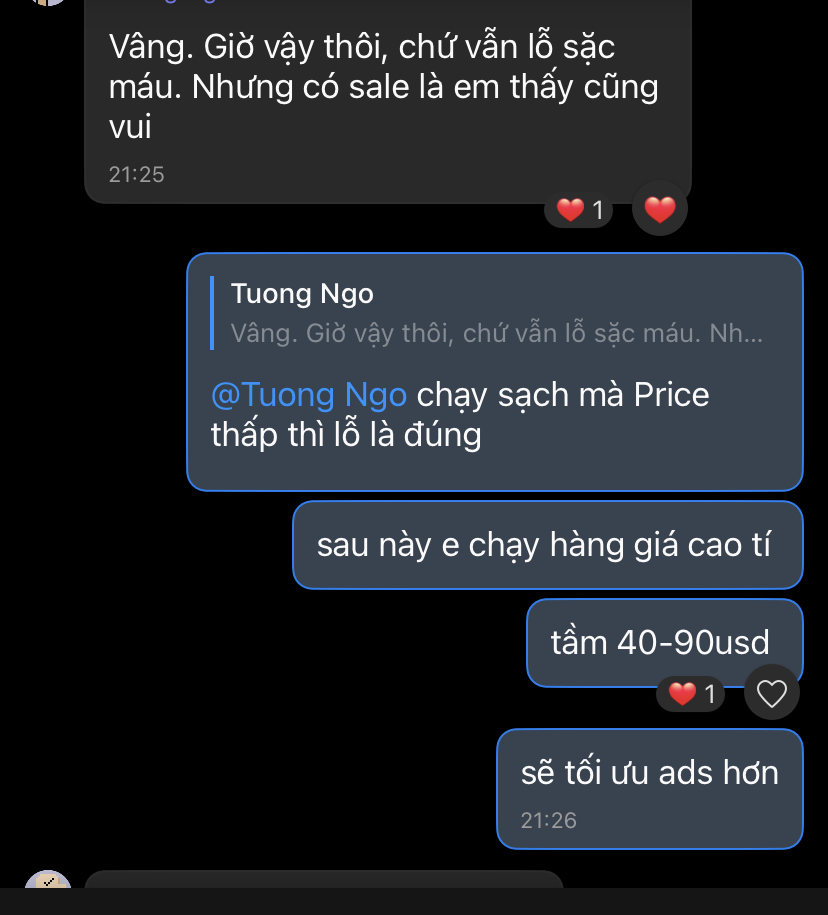Like the "tầm 40-90usd" message with outline heart

point(772,693)
